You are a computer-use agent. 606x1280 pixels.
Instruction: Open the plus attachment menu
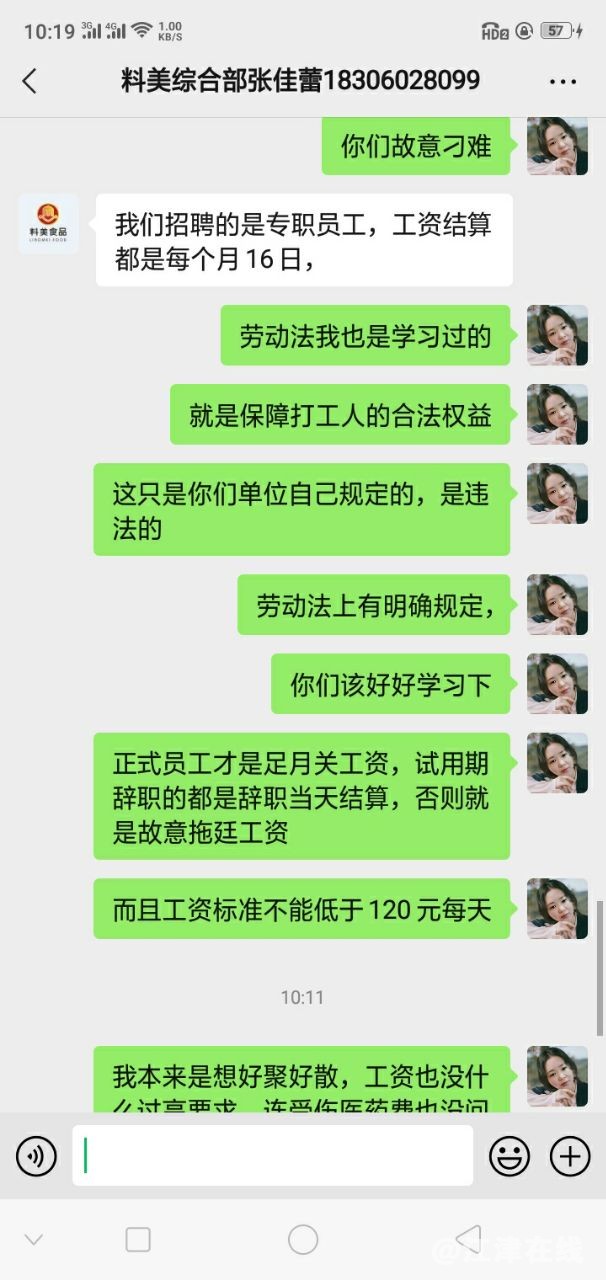(x=570, y=1157)
